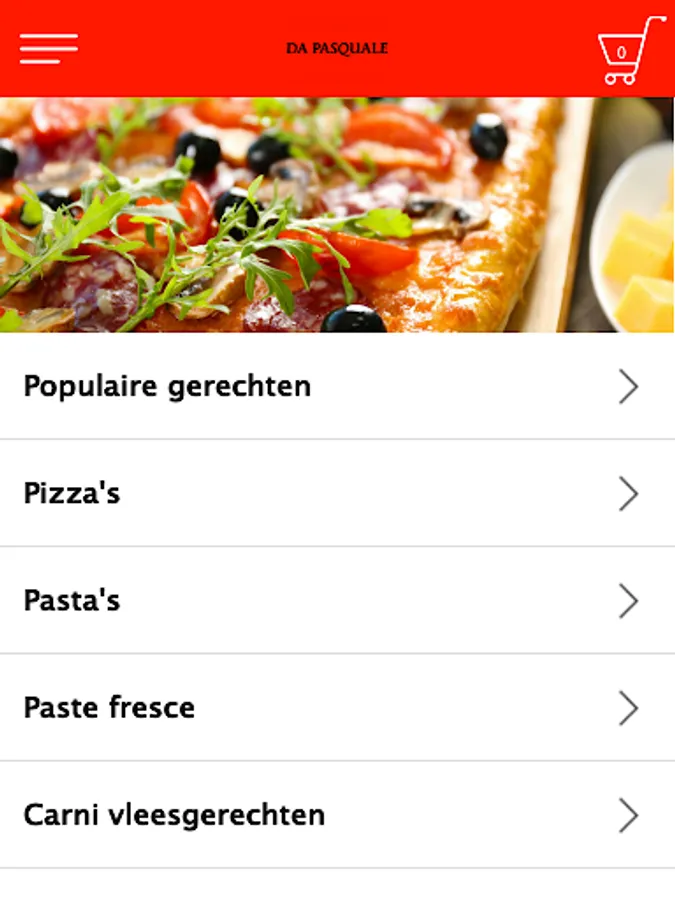The image size is (675, 900).
Task: Open Populaire gerechten category
Action: pos(337,386)
